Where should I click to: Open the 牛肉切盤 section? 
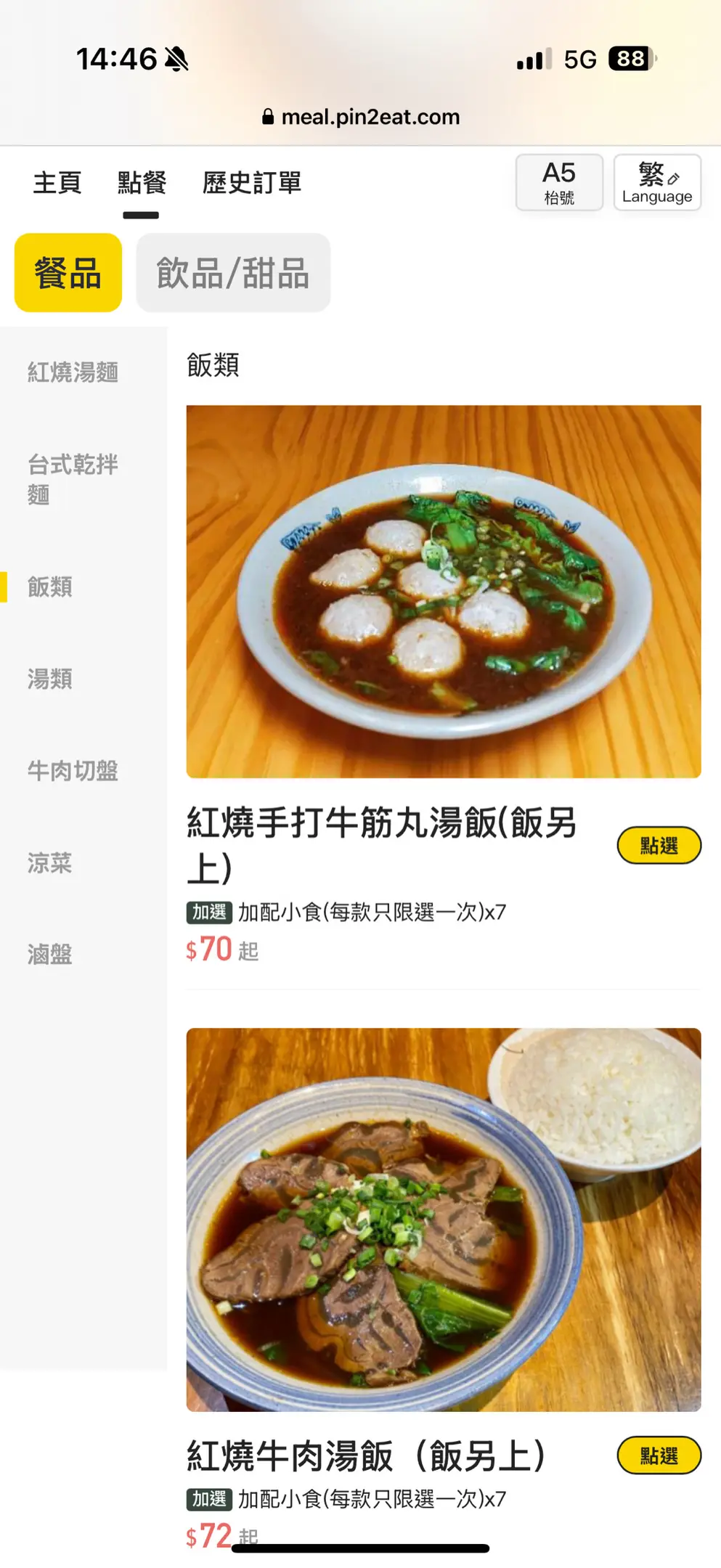(73, 771)
